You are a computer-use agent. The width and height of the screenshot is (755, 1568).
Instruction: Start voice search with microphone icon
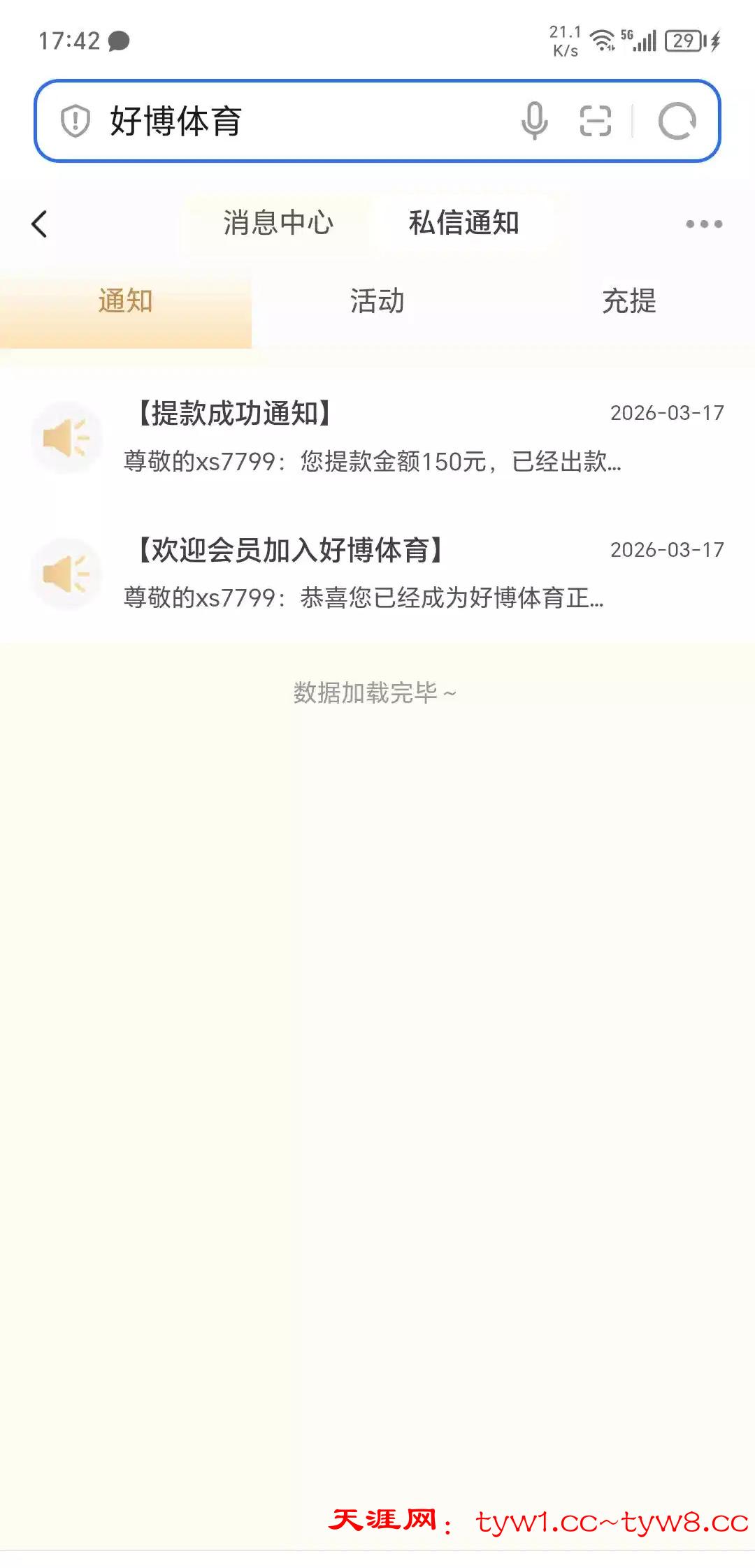[535, 121]
